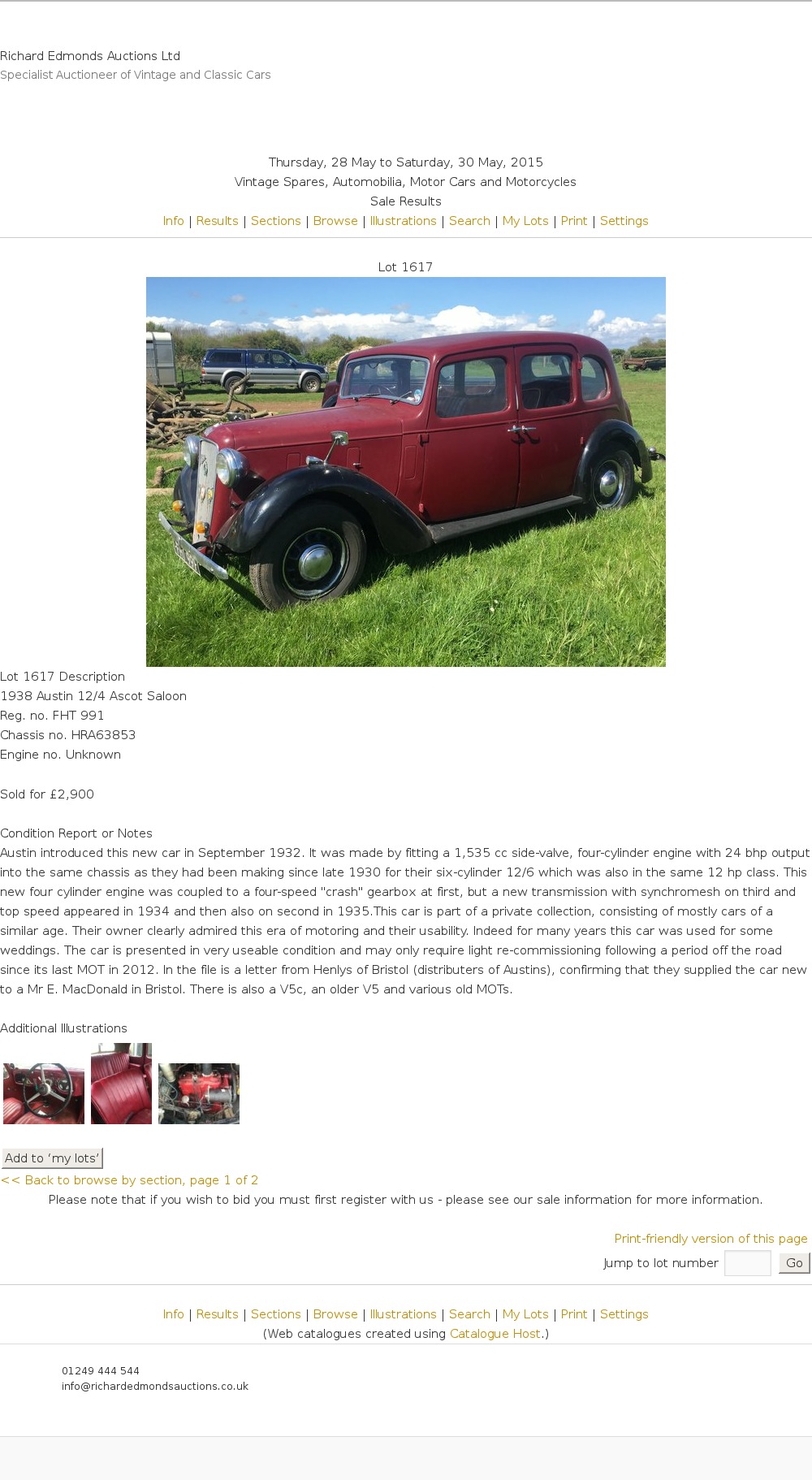View the red seats illustration thumbnail
812x1480 pixels.
tap(121, 1084)
